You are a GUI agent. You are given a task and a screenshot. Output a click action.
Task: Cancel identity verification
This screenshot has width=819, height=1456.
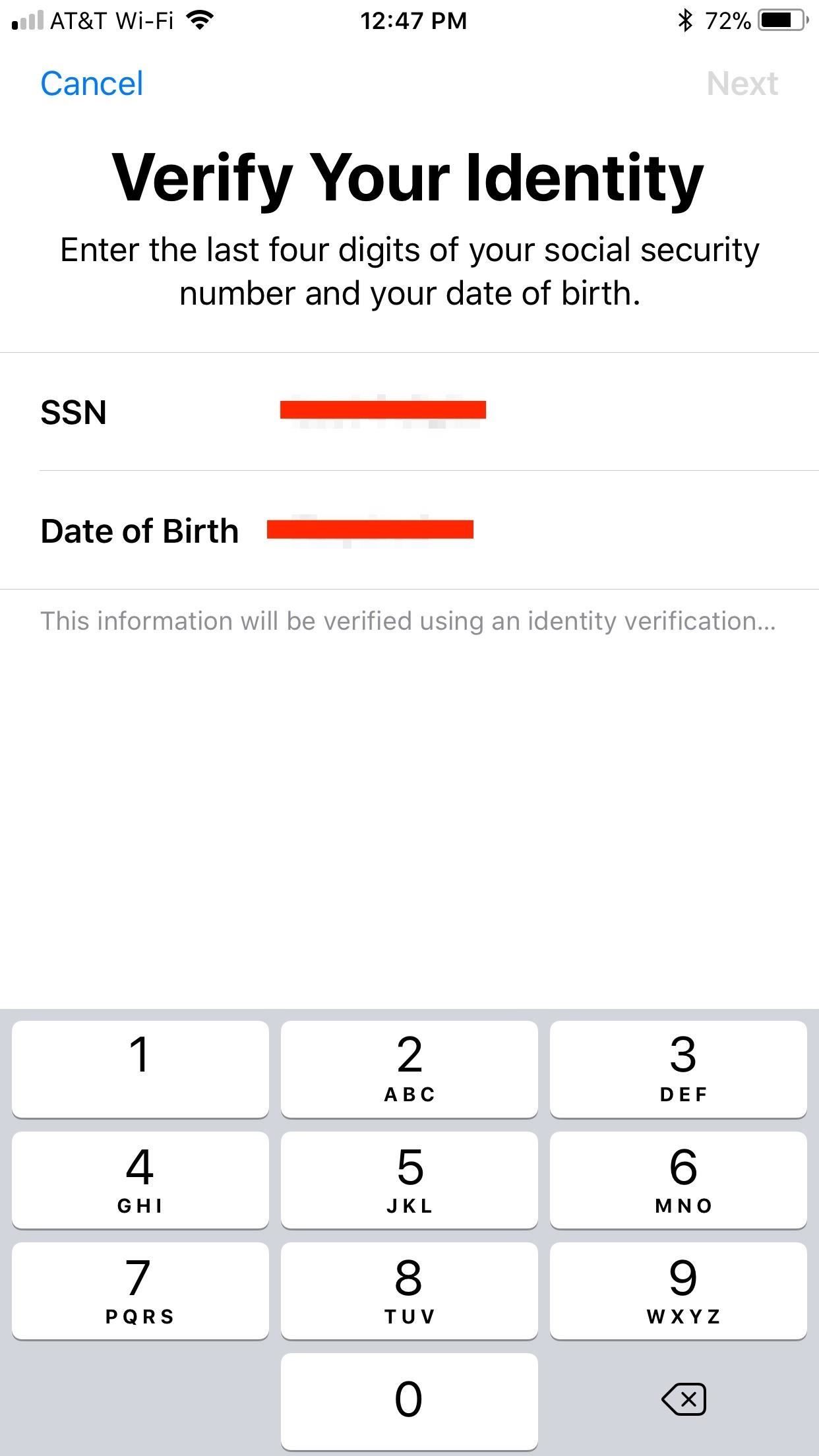tap(92, 84)
